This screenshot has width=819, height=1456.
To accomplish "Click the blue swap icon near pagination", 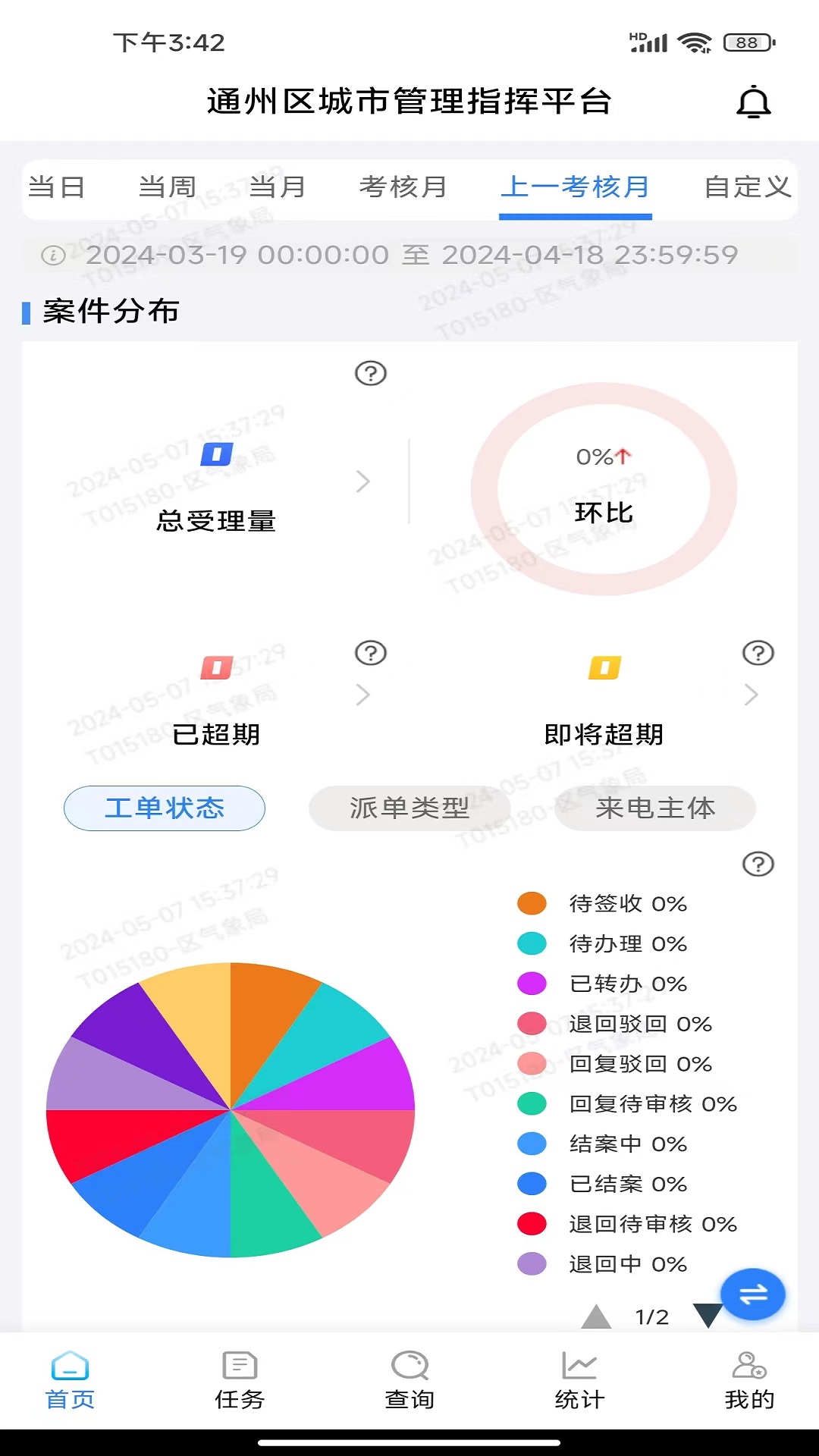I will [x=753, y=1294].
